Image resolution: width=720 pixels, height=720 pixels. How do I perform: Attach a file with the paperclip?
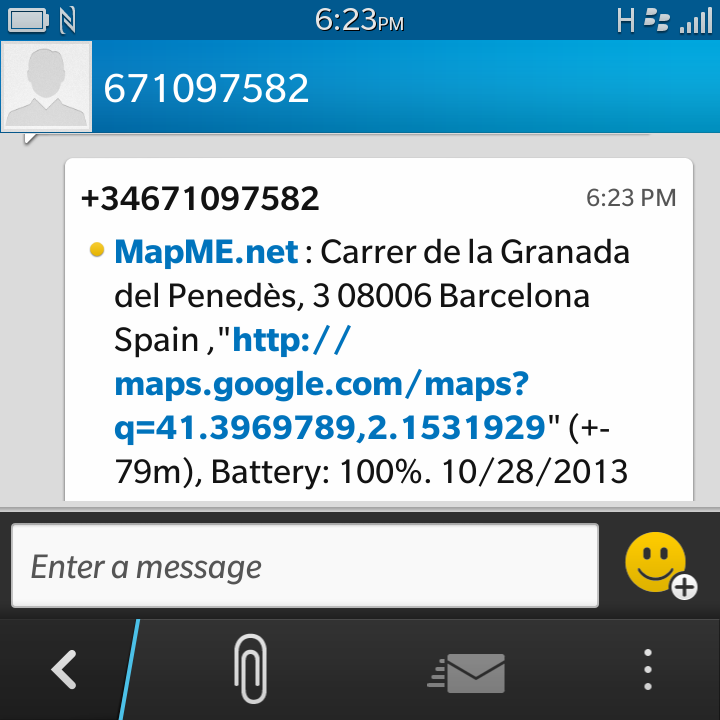coord(250,669)
